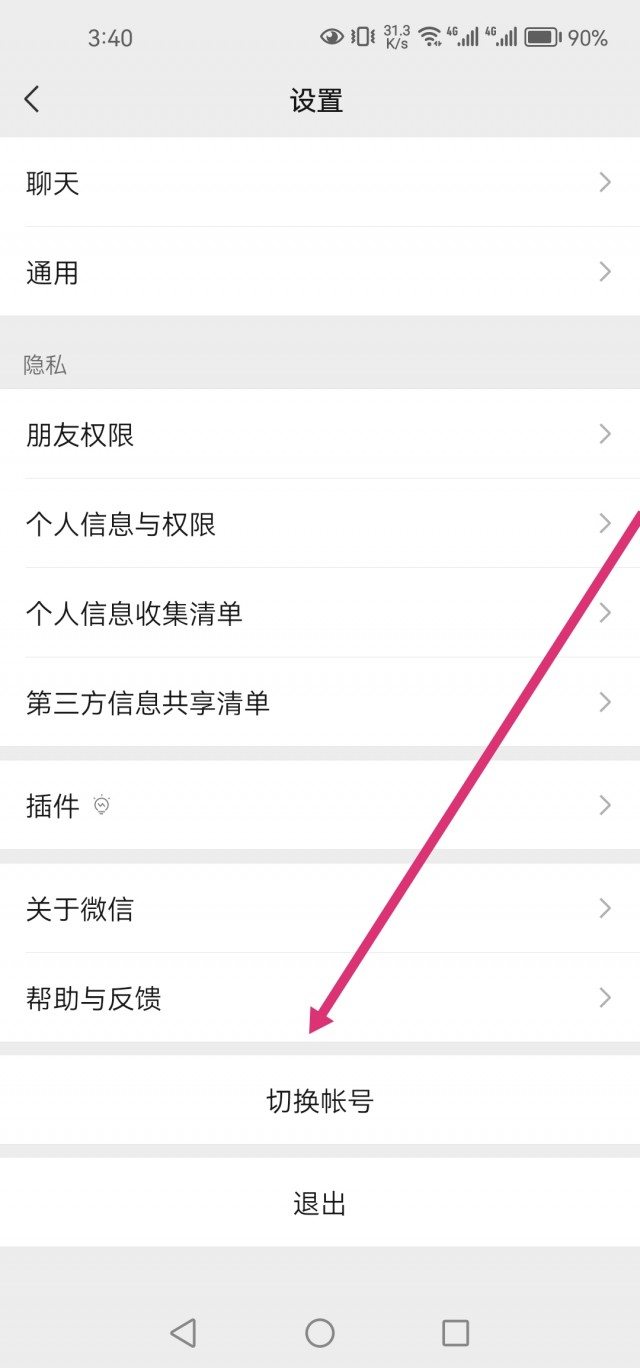Open the 聊天 settings
This screenshot has height=1368, width=640.
click(x=320, y=183)
